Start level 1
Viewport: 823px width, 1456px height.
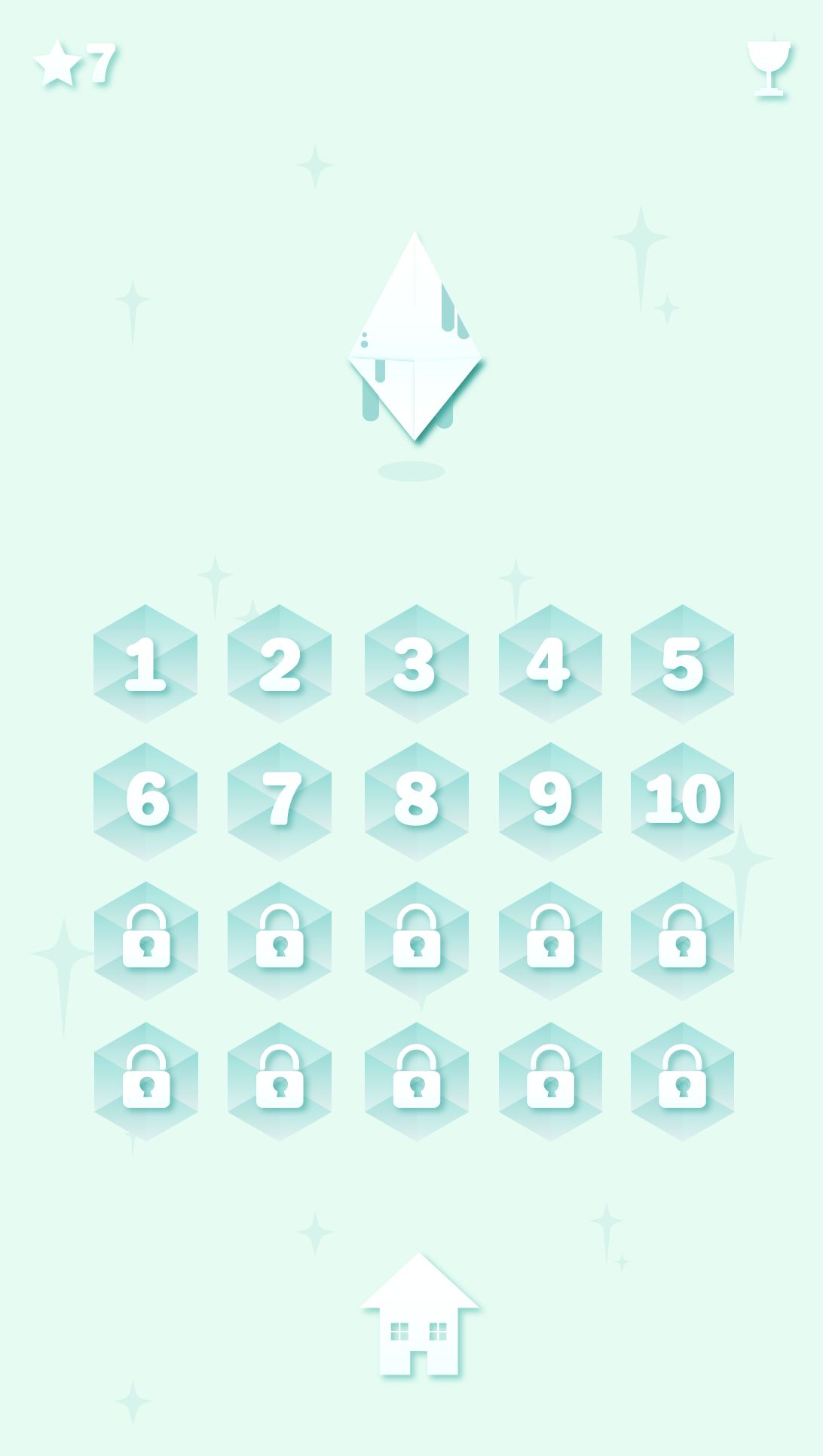[x=145, y=664]
